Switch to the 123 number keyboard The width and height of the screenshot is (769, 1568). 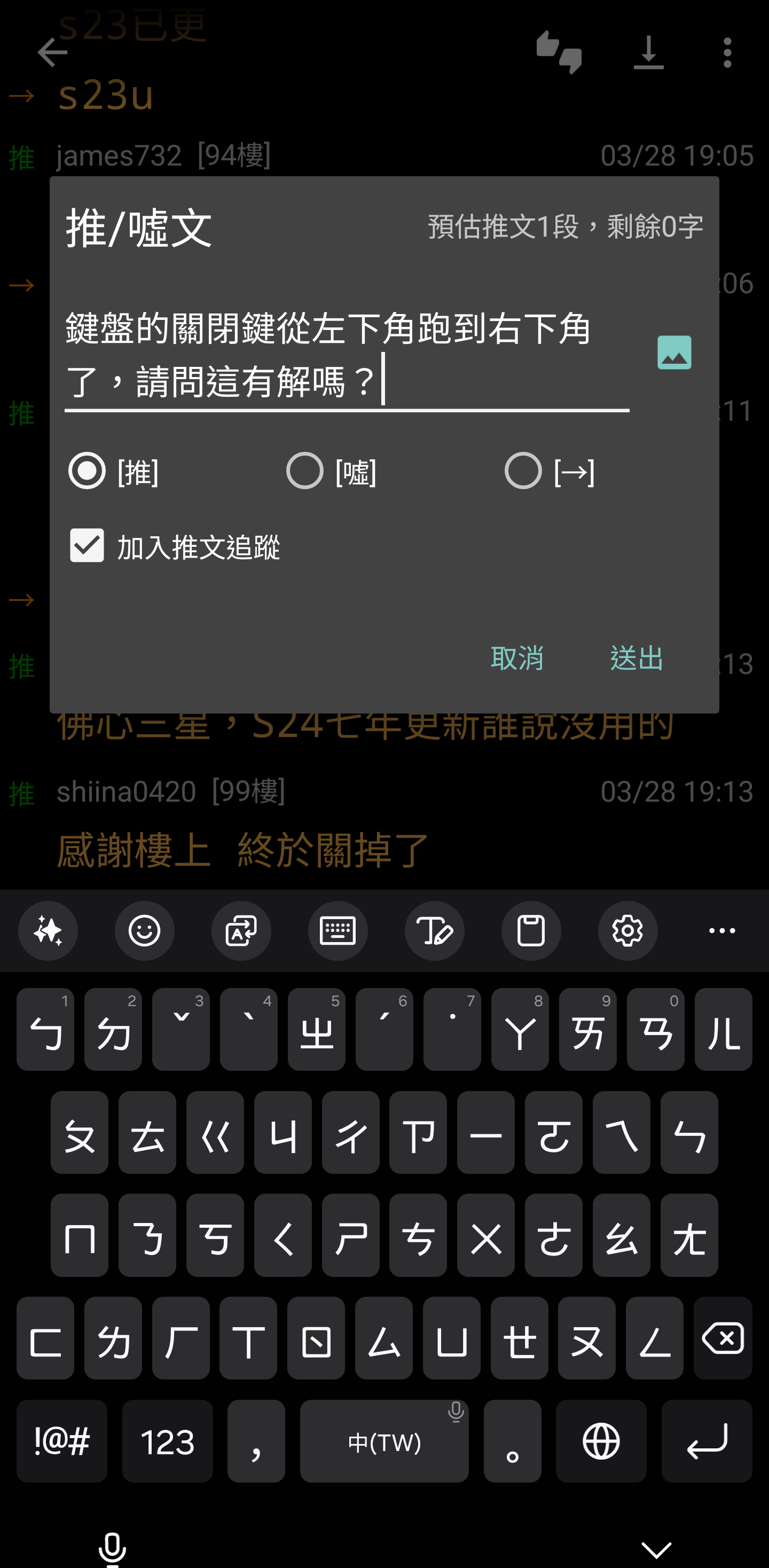168,1441
